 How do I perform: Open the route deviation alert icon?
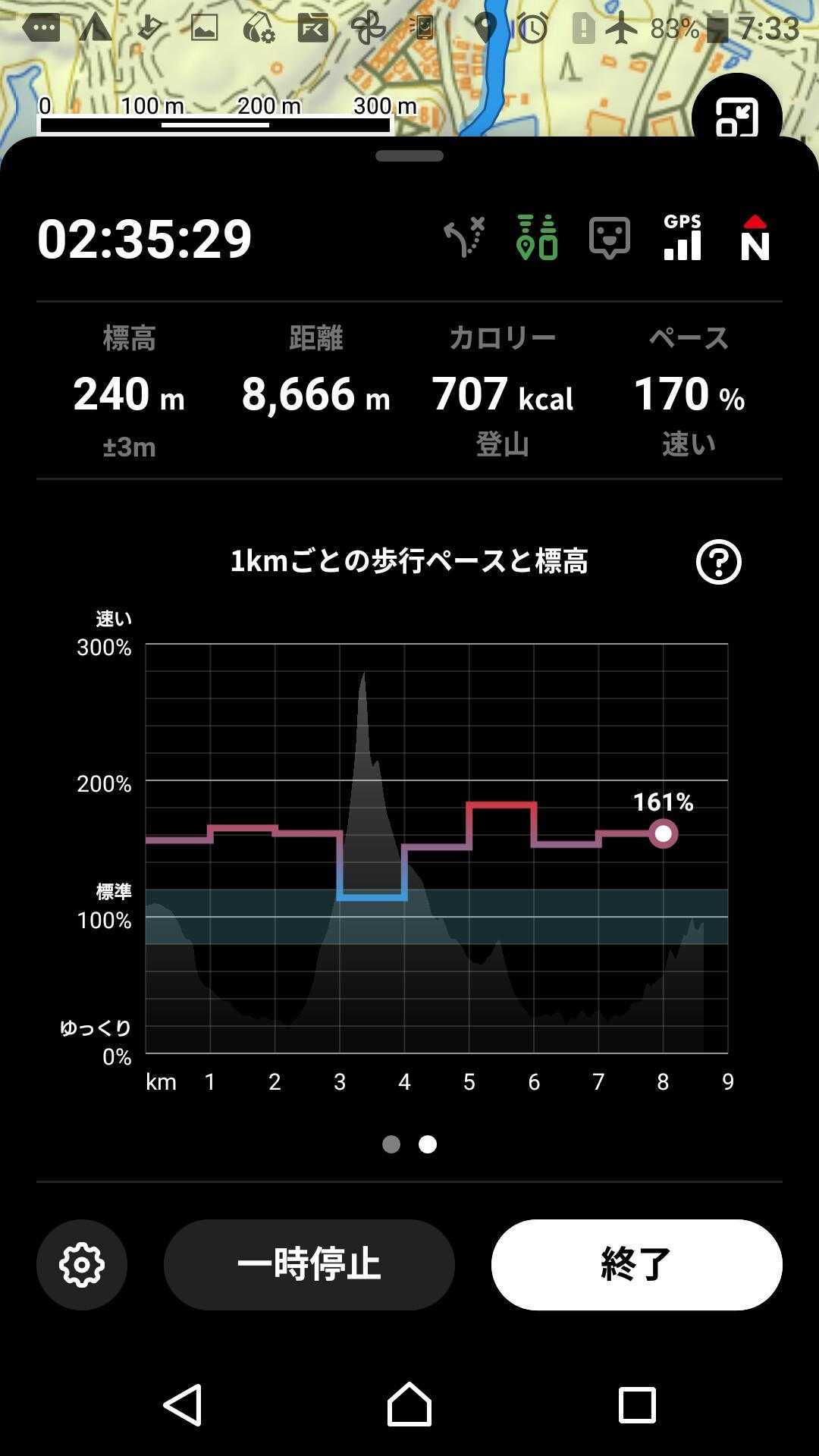[464, 237]
